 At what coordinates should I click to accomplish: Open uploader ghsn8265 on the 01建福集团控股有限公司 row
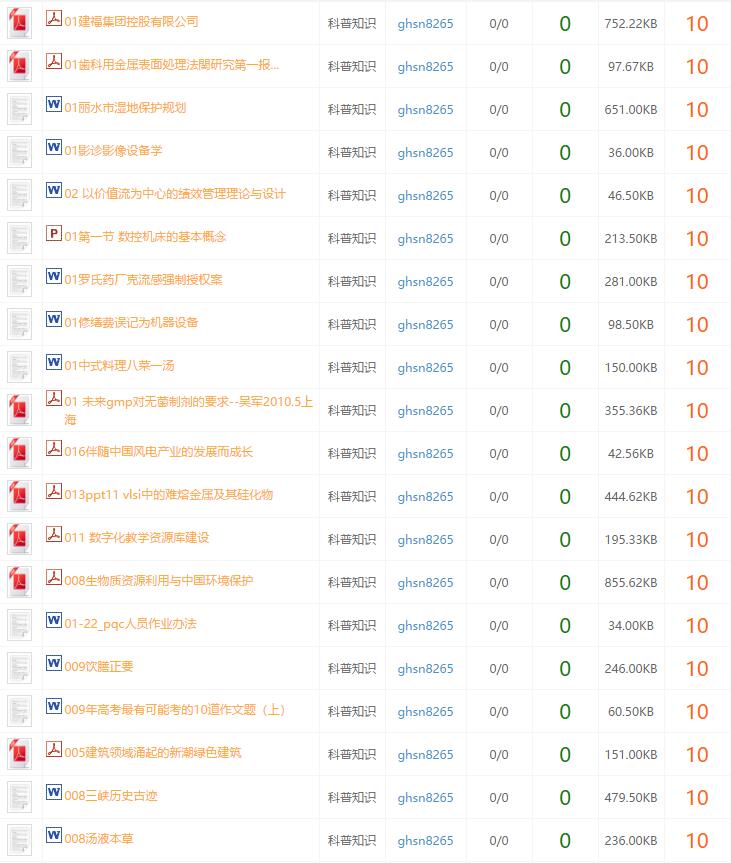(x=425, y=24)
